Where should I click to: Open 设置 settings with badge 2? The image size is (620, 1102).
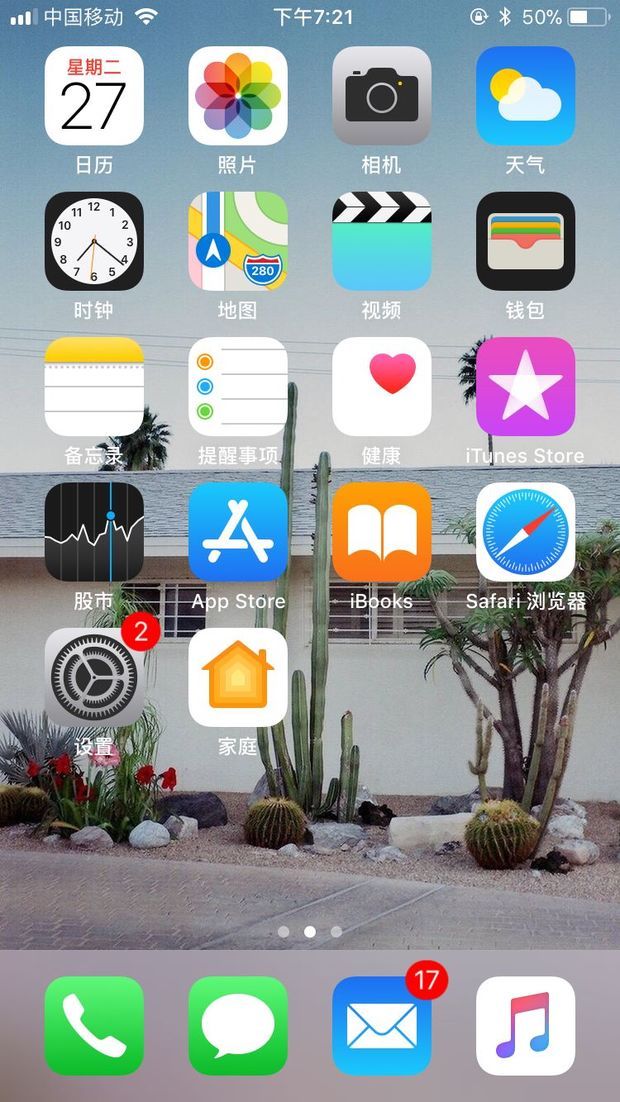pyautogui.click(x=94, y=678)
